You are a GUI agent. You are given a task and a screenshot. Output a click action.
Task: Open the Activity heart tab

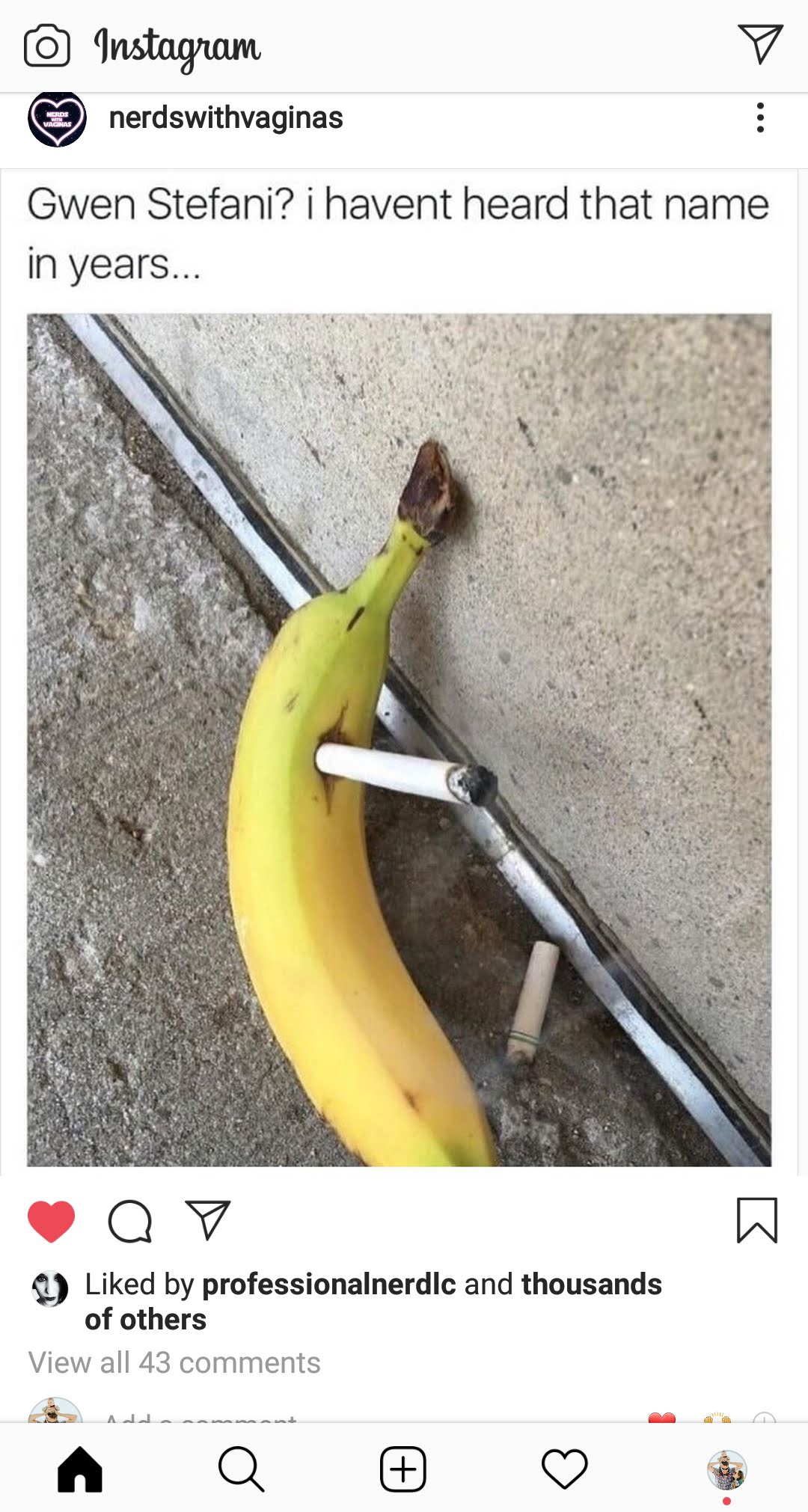pos(564,1469)
